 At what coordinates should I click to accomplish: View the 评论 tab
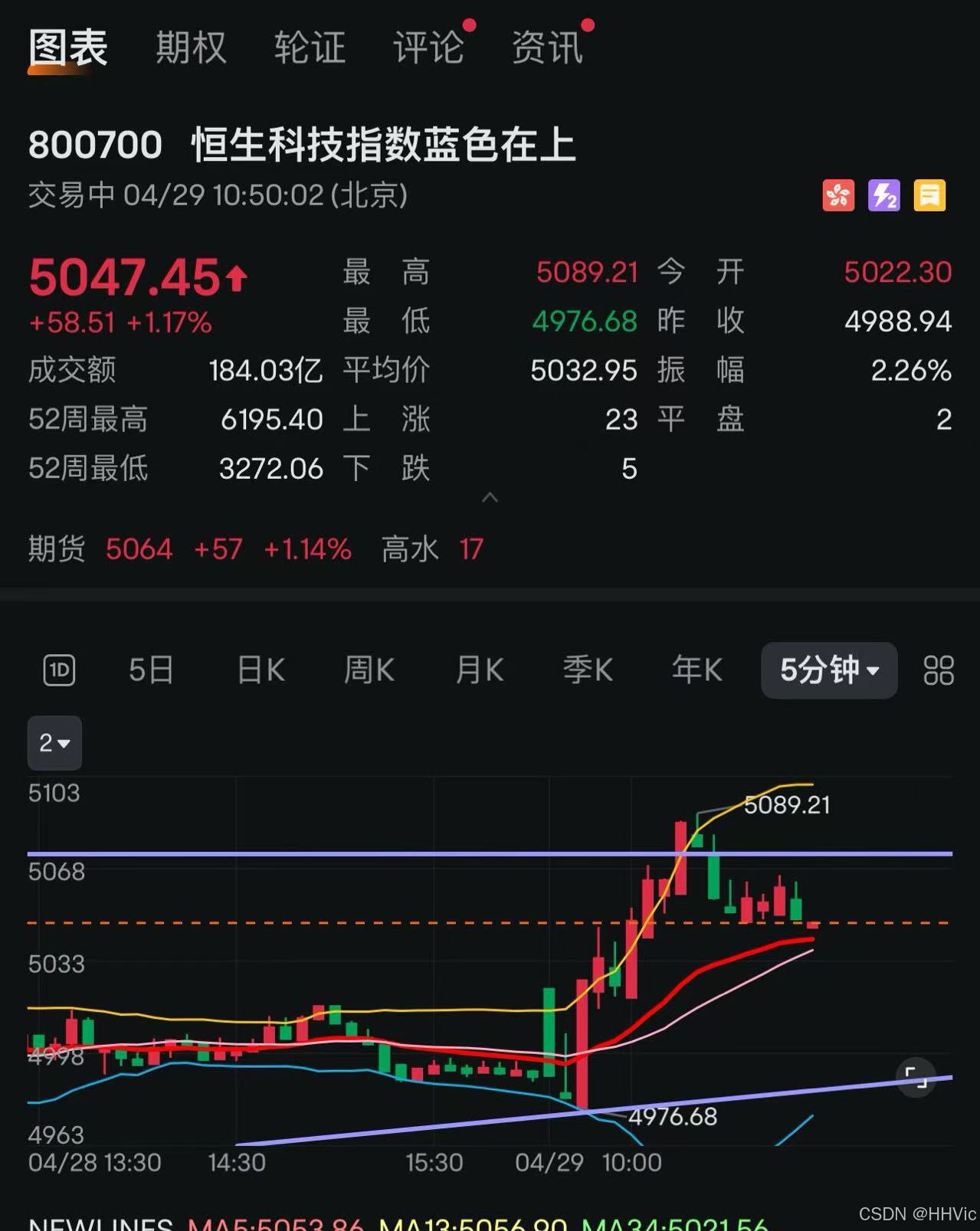coord(428,47)
